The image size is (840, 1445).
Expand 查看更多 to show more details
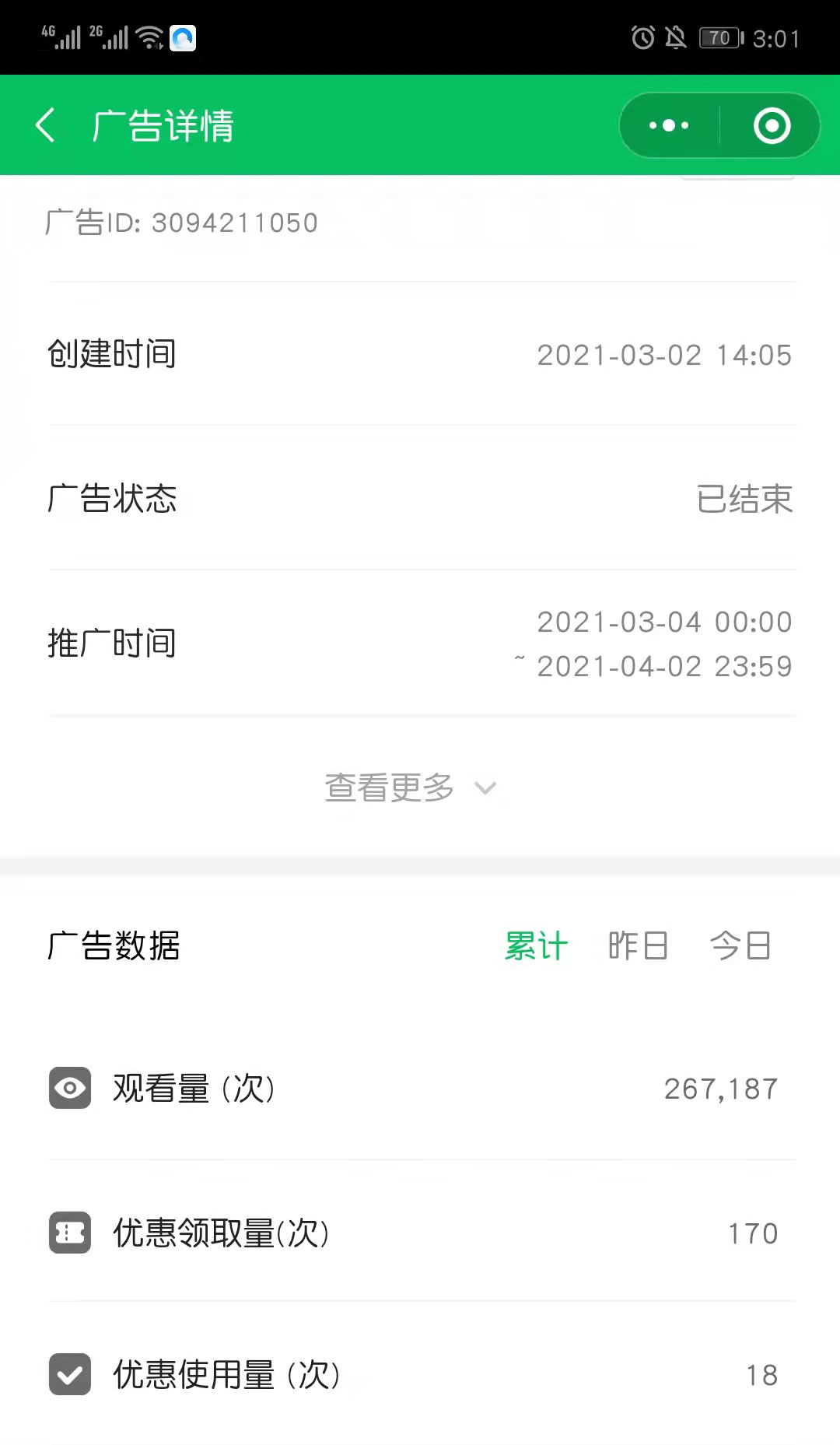410,787
